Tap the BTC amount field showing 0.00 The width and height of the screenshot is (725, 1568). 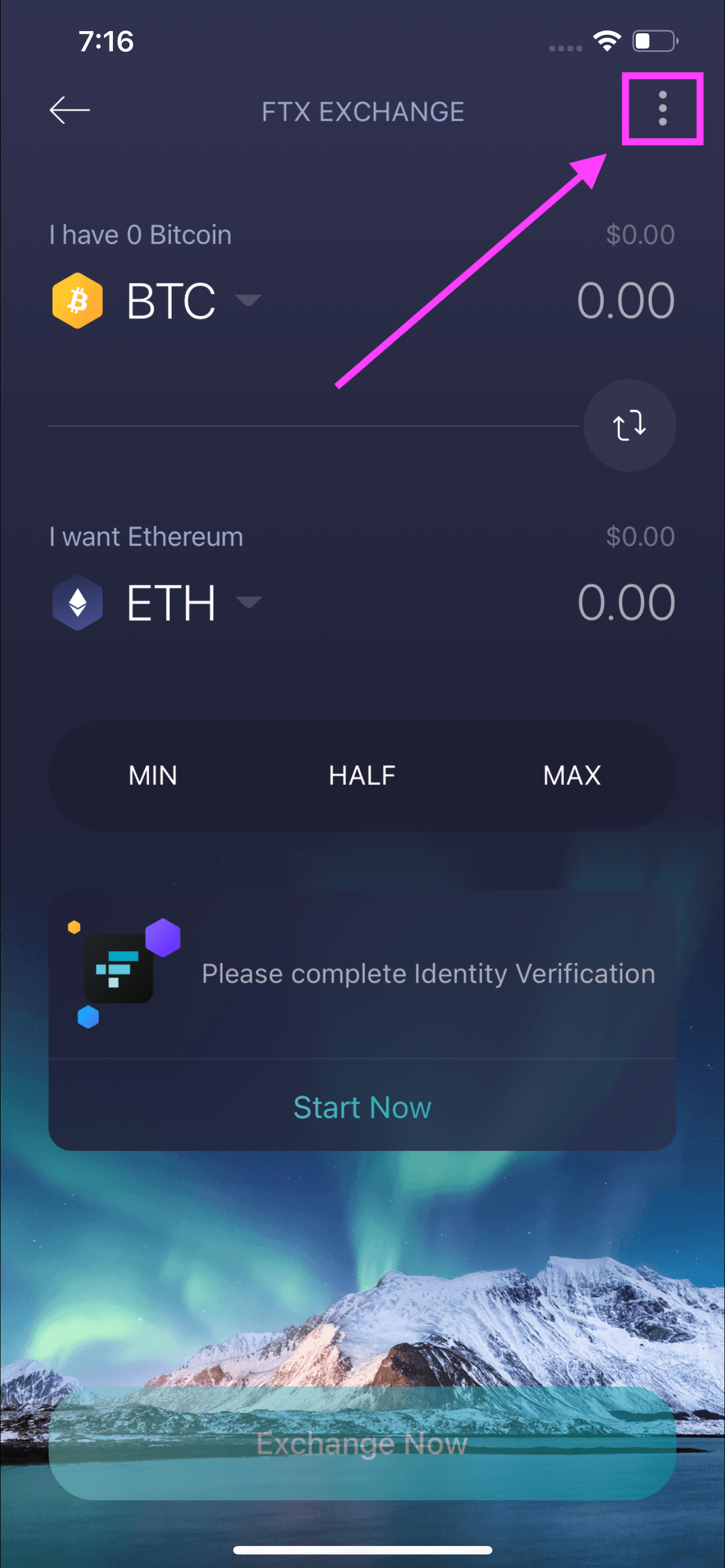tap(626, 299)
